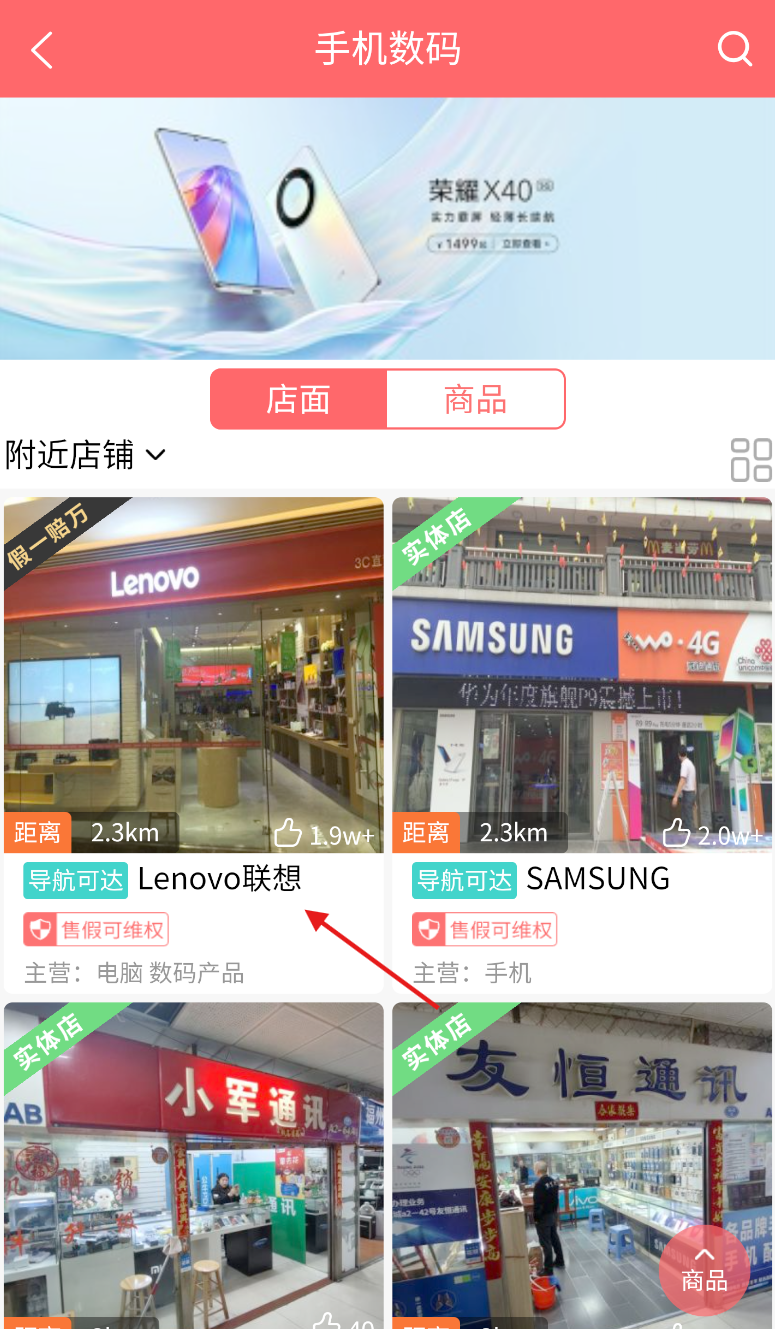Toggle the grid layout view icon

(751, 460)
